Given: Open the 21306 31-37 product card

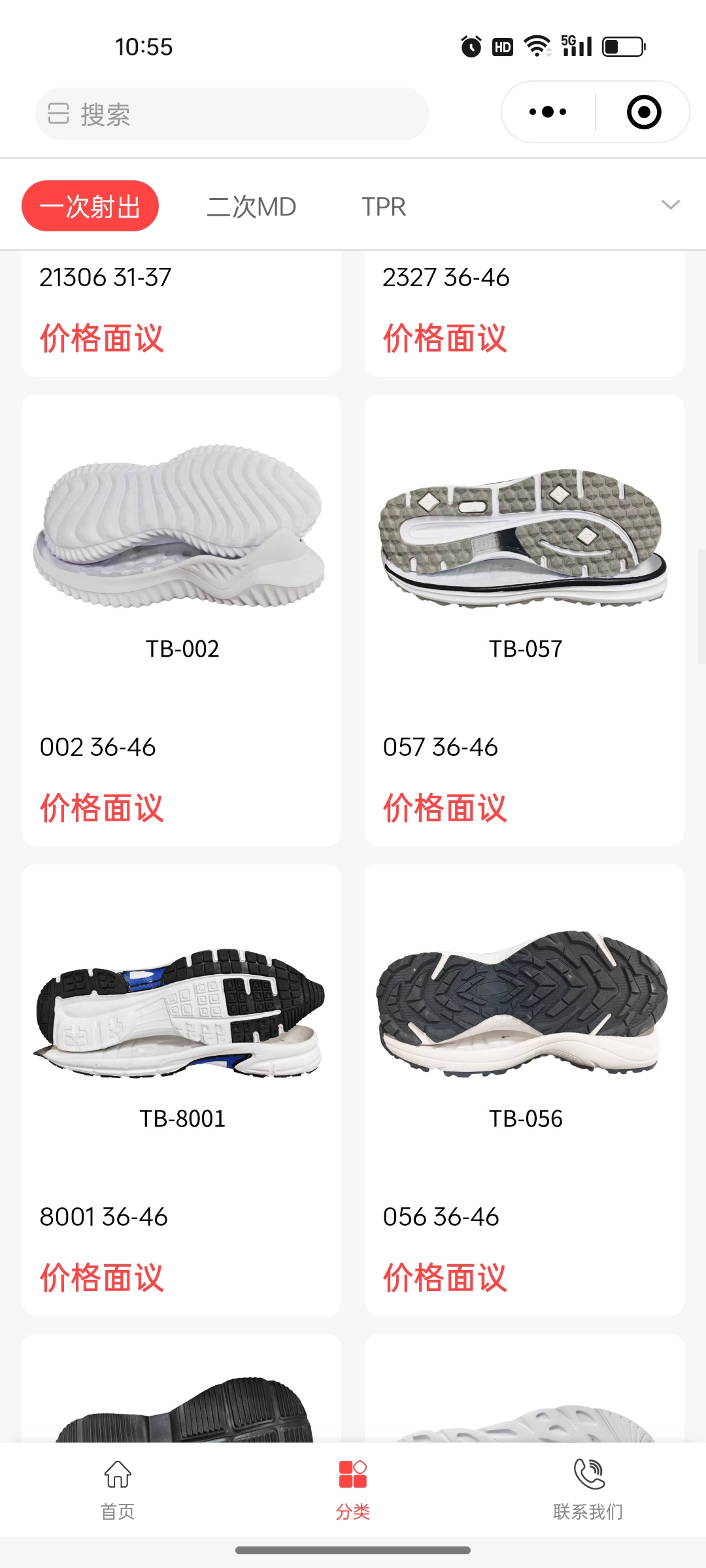Looking at the screenshot, I should 181,307.
